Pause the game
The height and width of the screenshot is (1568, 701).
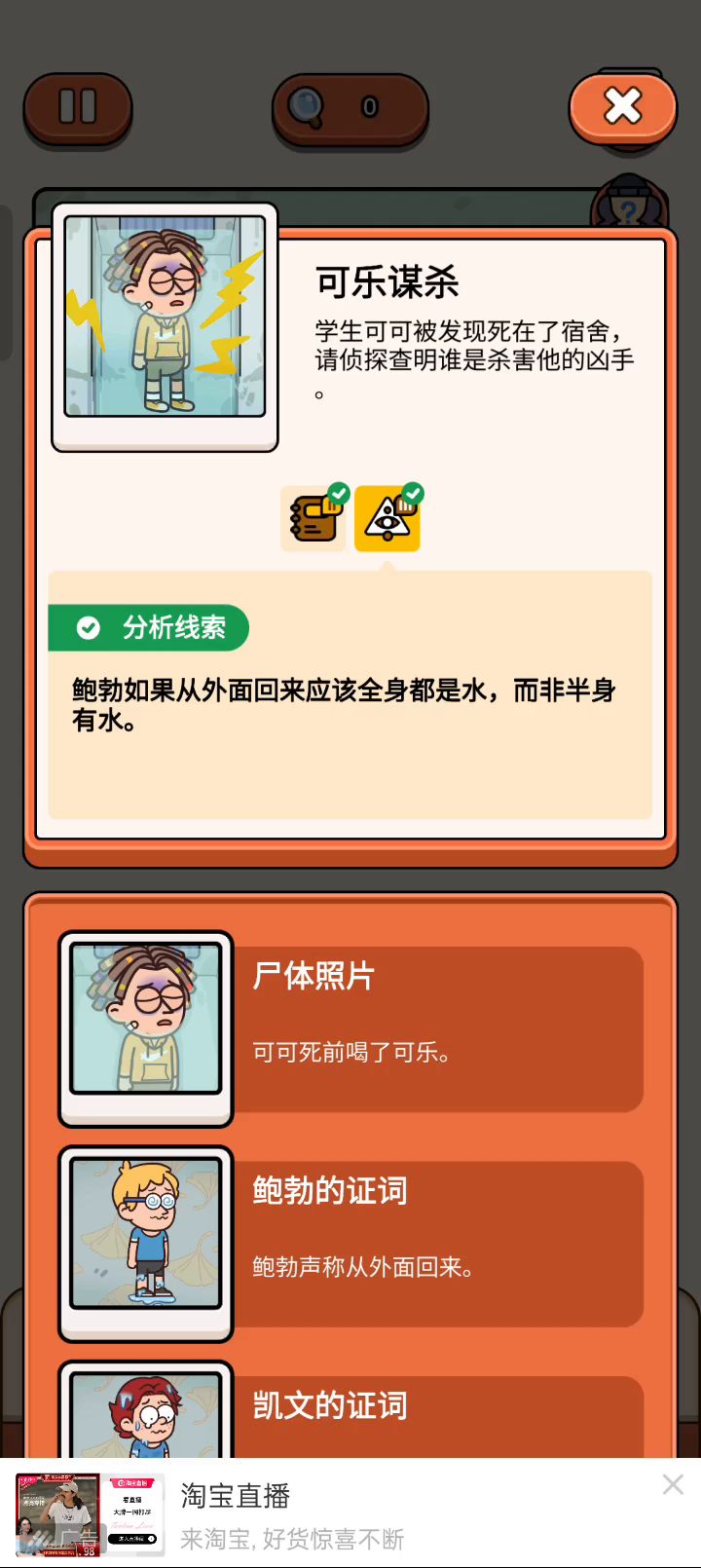(78, 107)
